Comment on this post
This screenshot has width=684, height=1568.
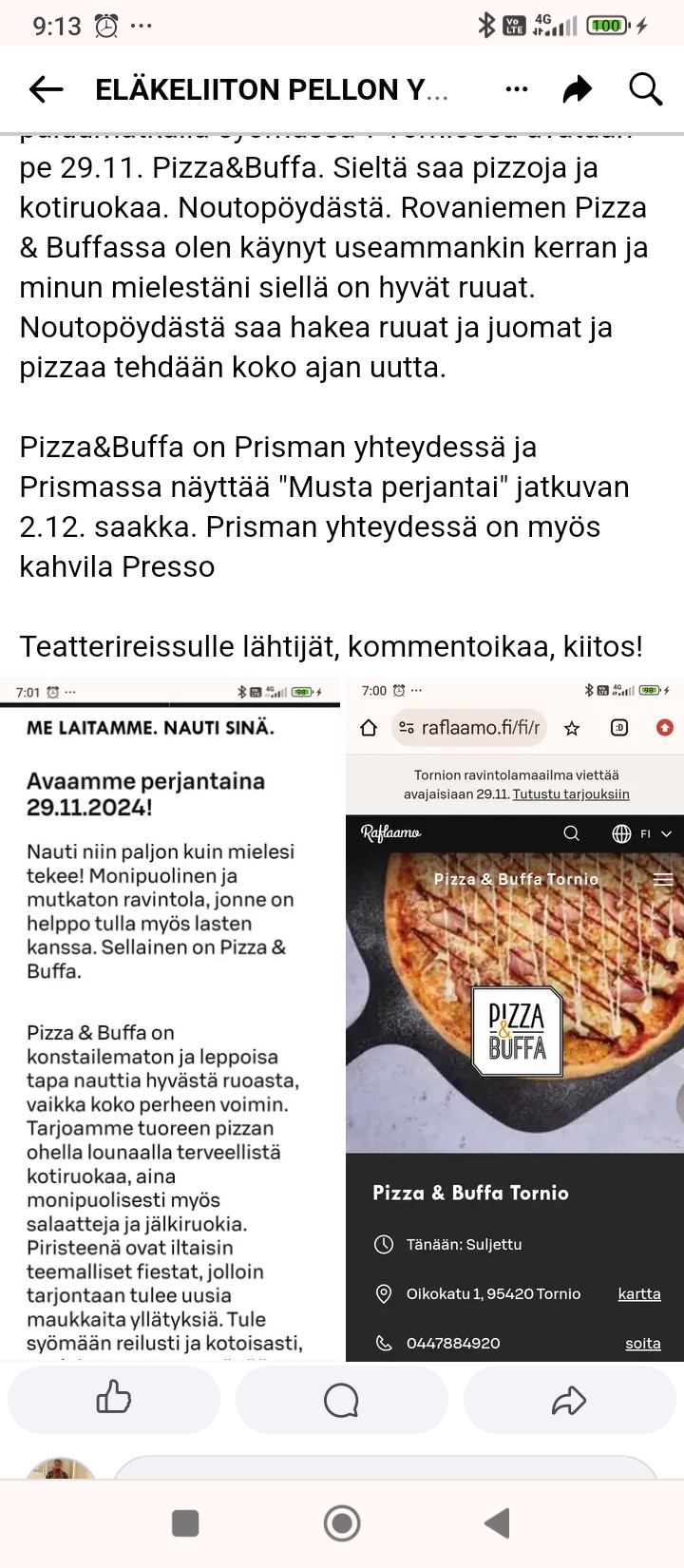(341, 1399)
